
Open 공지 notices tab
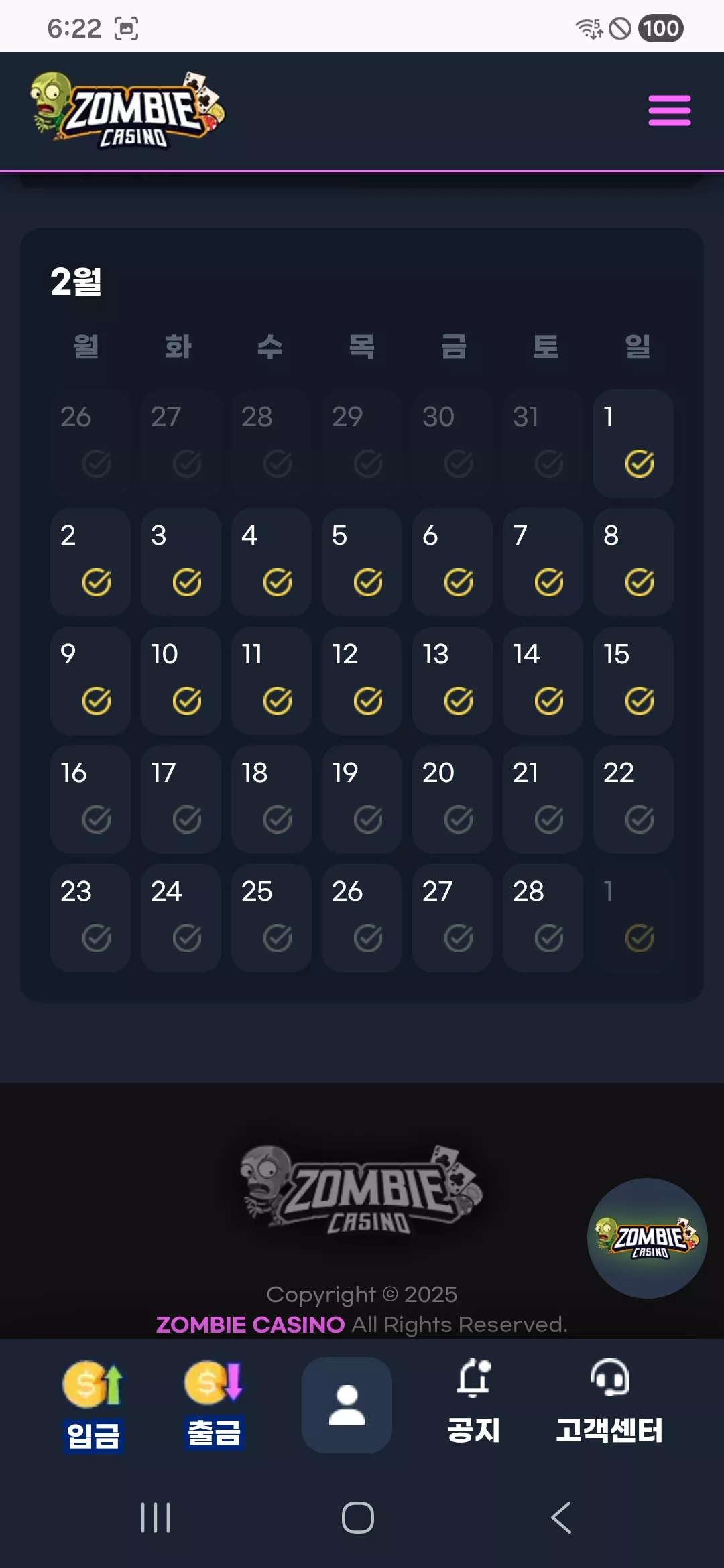pyautogui.click(x=474, y=1400)
